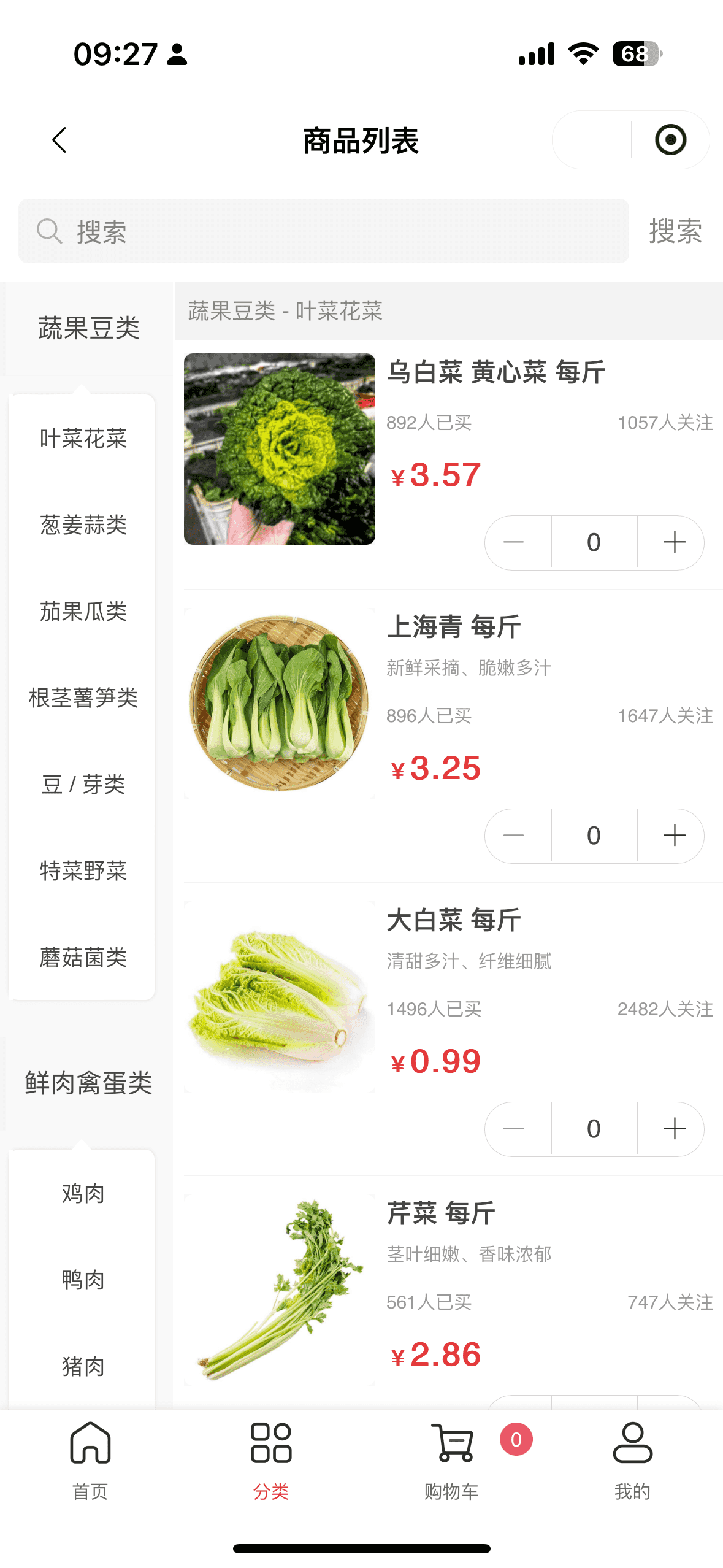Open the 特菜野菜 subcategory
This screenshot has width=723, height=1568.
point(83,871)
